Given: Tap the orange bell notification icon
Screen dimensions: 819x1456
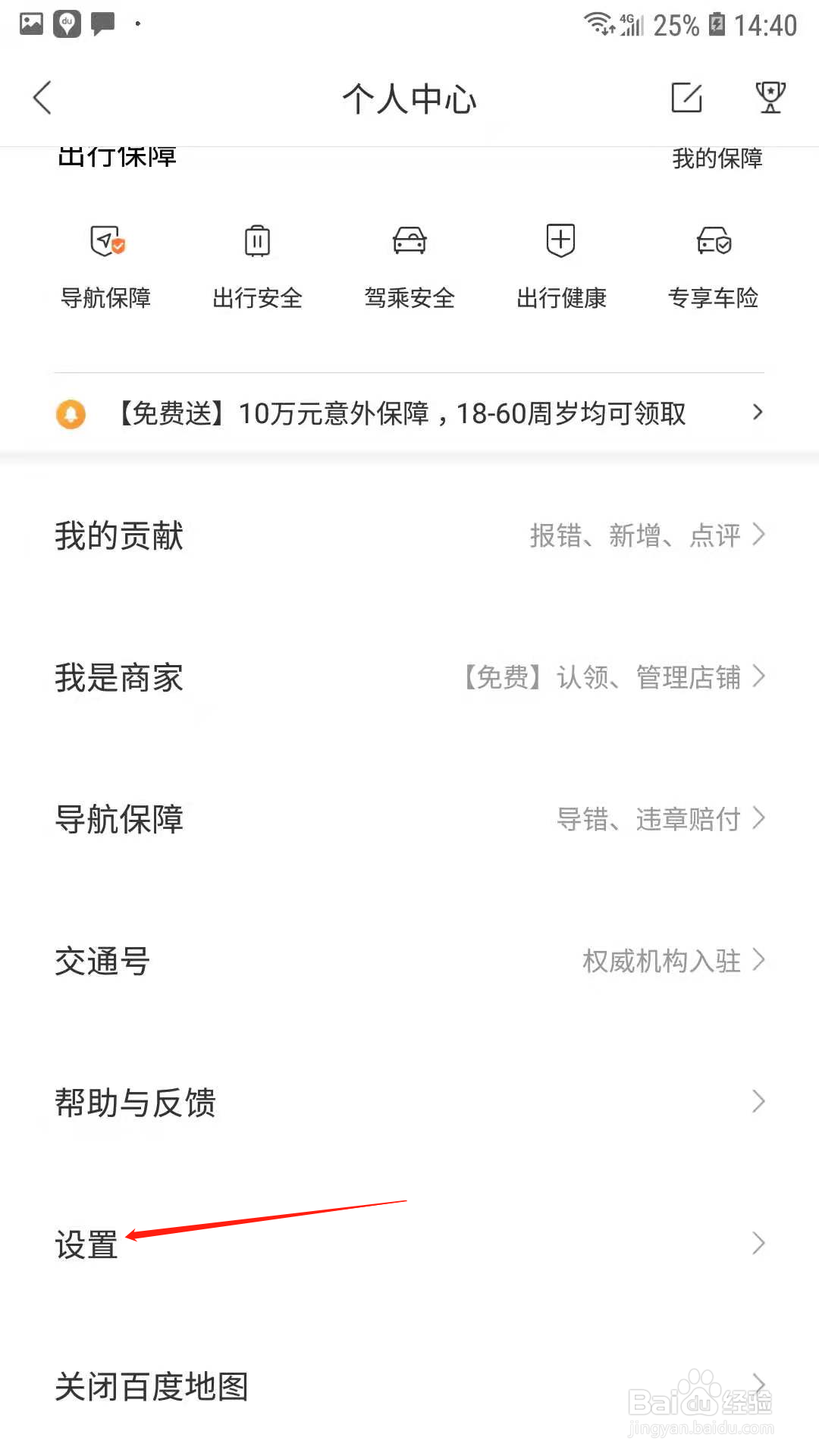Looking at the screenshot, I should pos(71,413).
